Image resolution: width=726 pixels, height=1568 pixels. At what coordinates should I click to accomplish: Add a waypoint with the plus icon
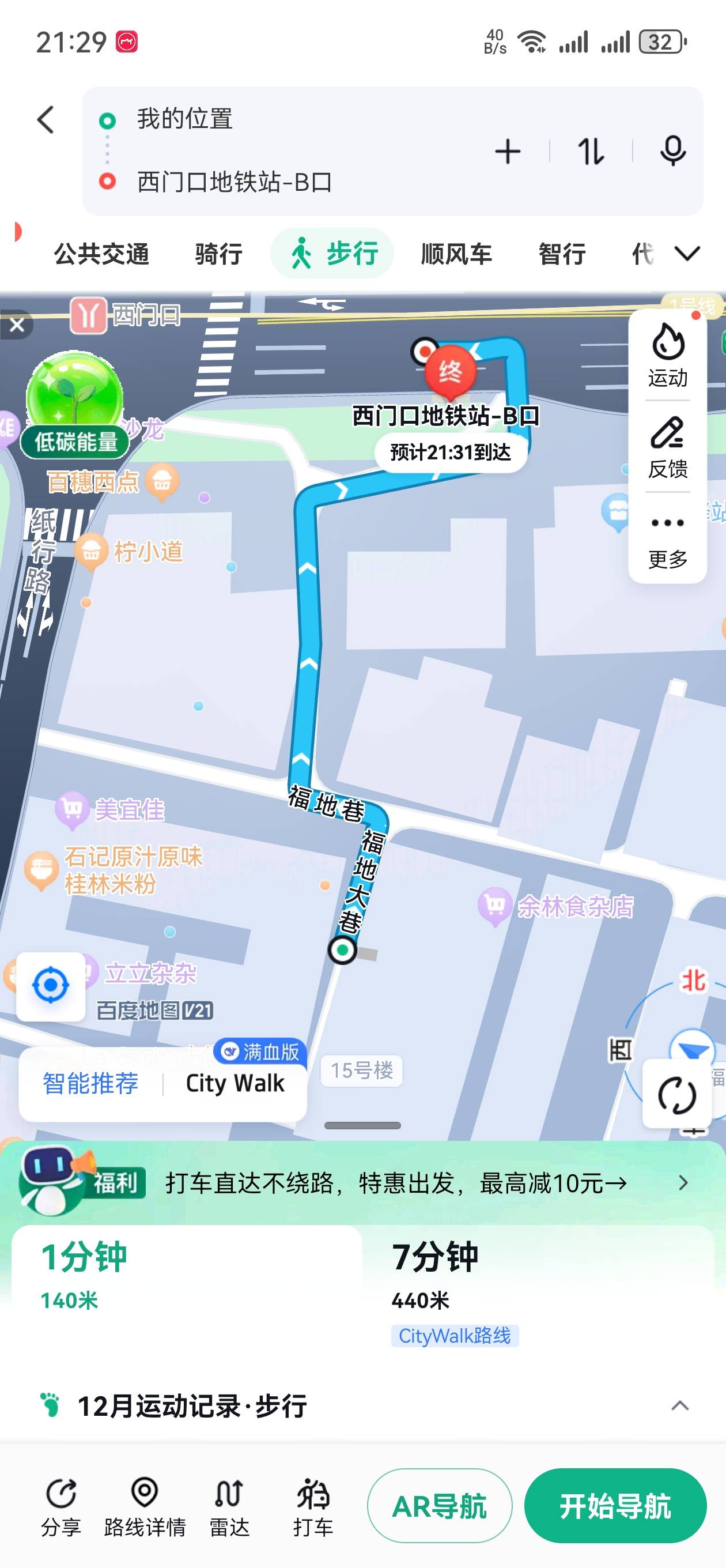508,152
